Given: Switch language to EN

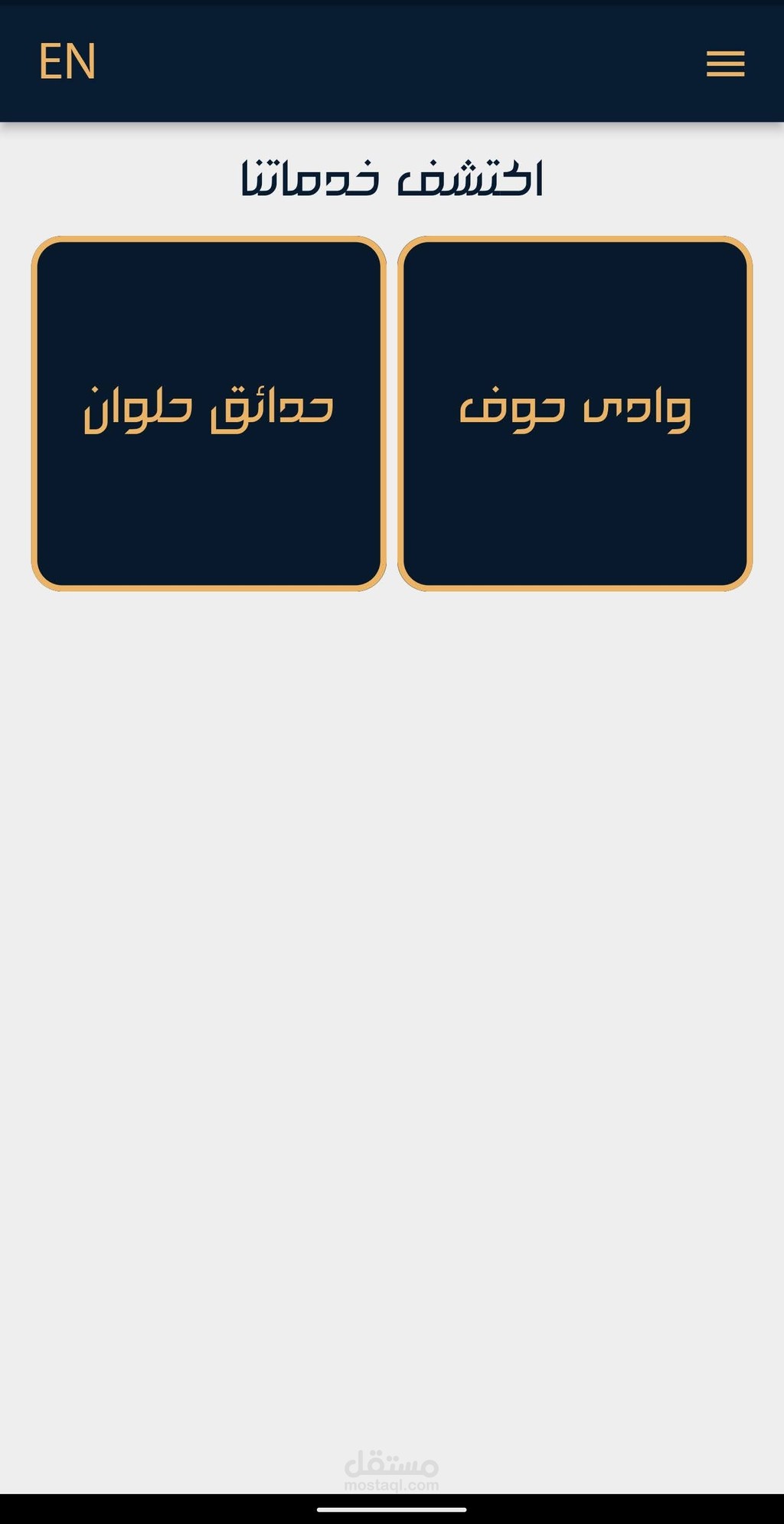Looking at the screenshot, I should click(67, 62).
